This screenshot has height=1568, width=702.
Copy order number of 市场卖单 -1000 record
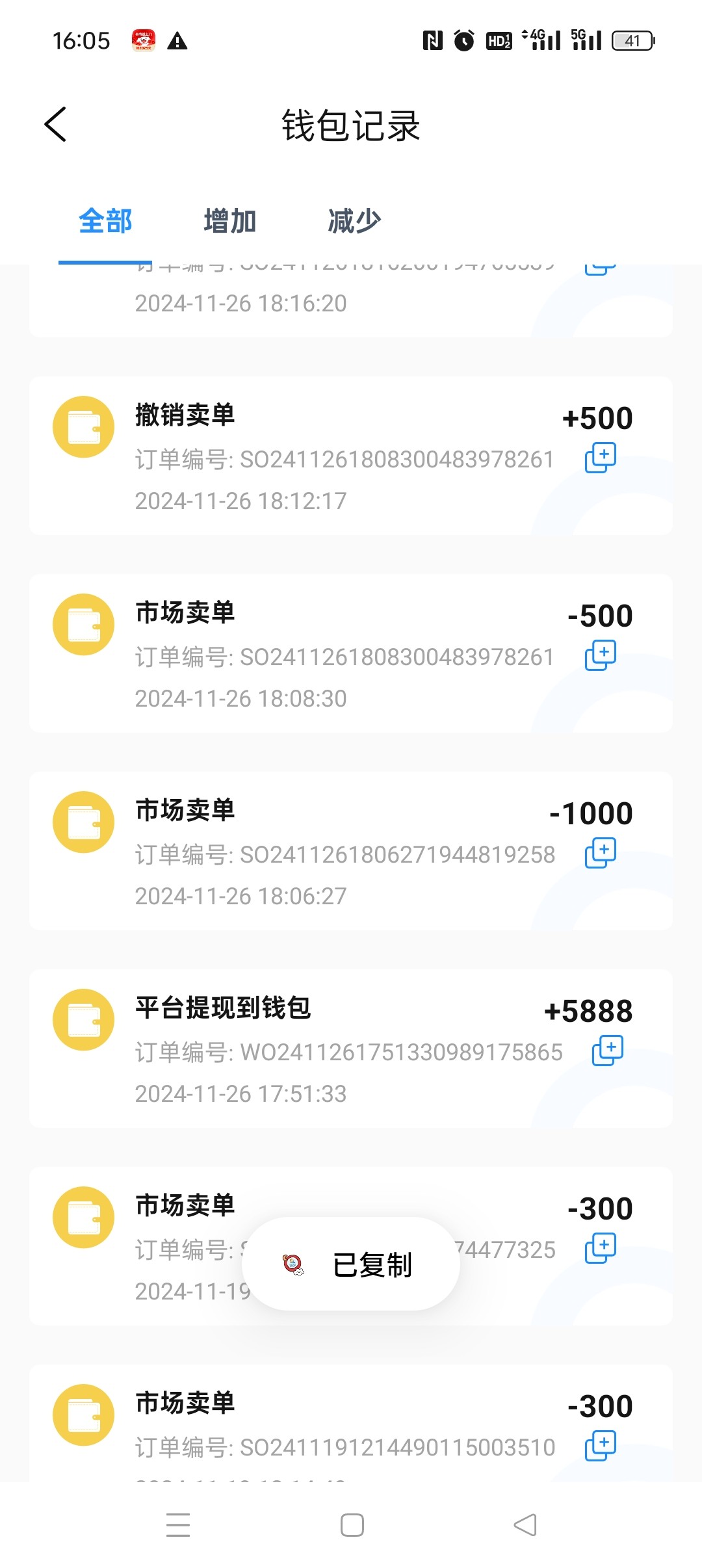[x=600, y=853]
